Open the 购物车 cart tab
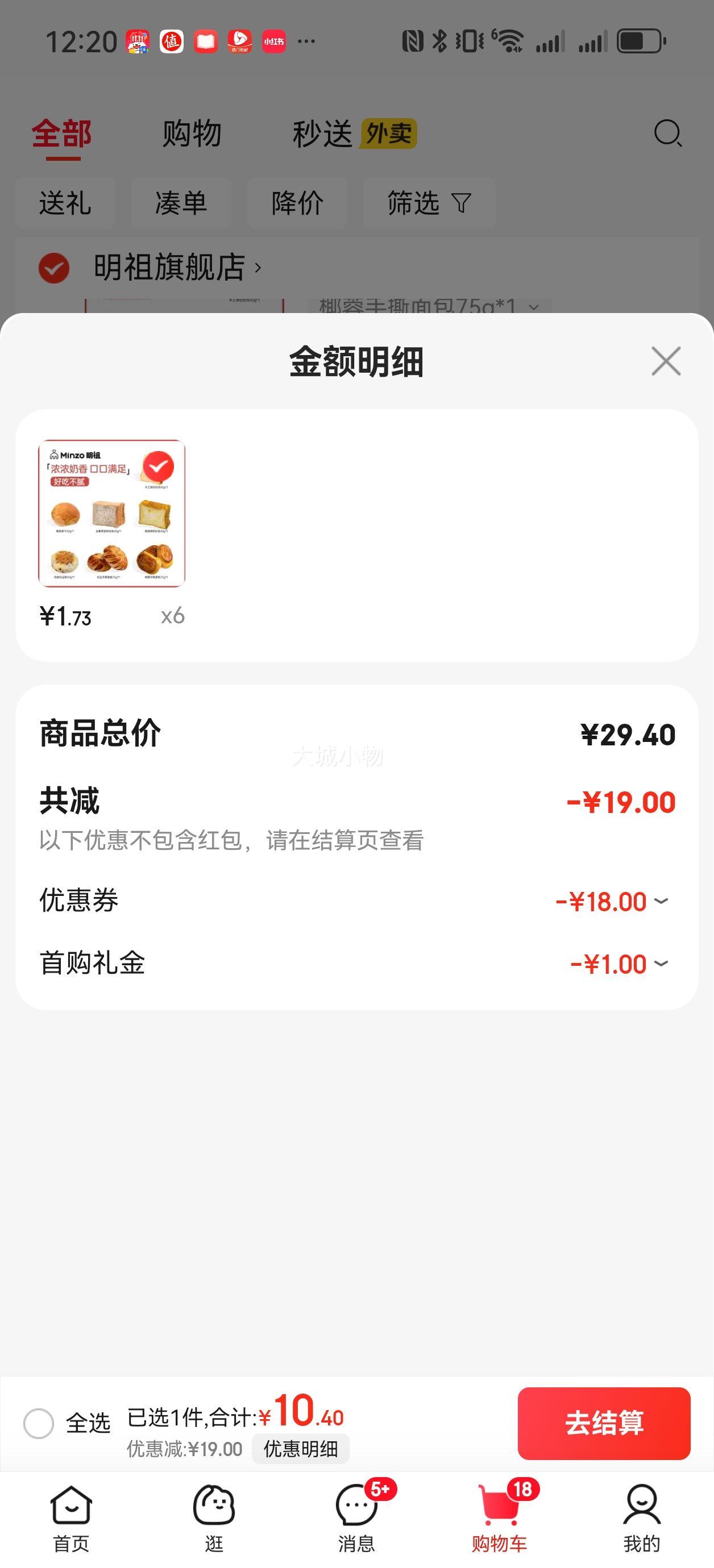The width and height of the screenshot is (714, 1568). [x=500, y=1517]
